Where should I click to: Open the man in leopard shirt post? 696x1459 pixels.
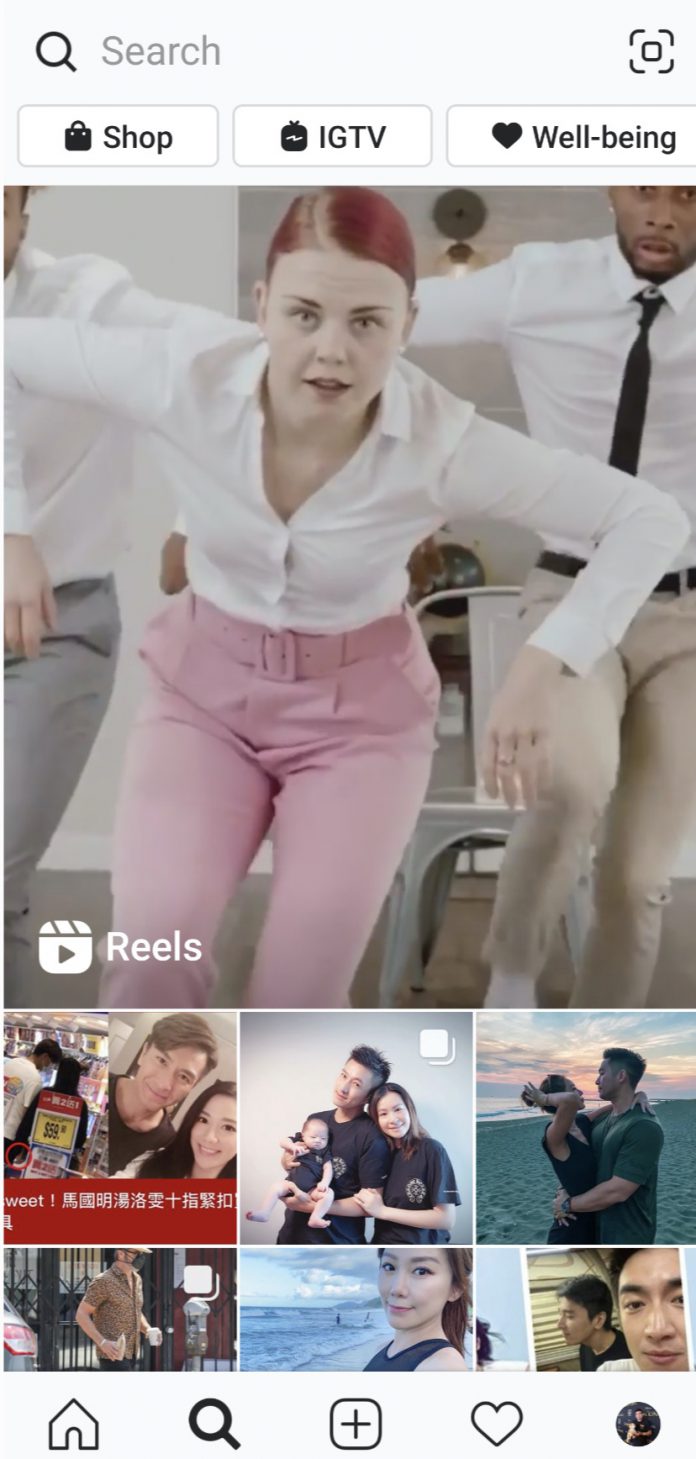pyautogui.click(x=120, y=1308)
